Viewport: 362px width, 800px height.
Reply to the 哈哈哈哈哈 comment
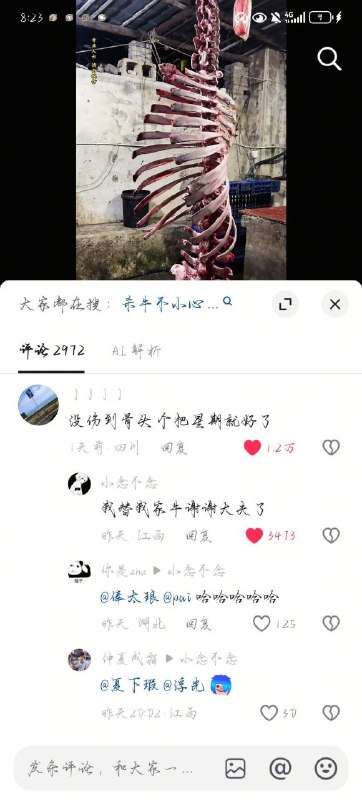coord(198,623)
